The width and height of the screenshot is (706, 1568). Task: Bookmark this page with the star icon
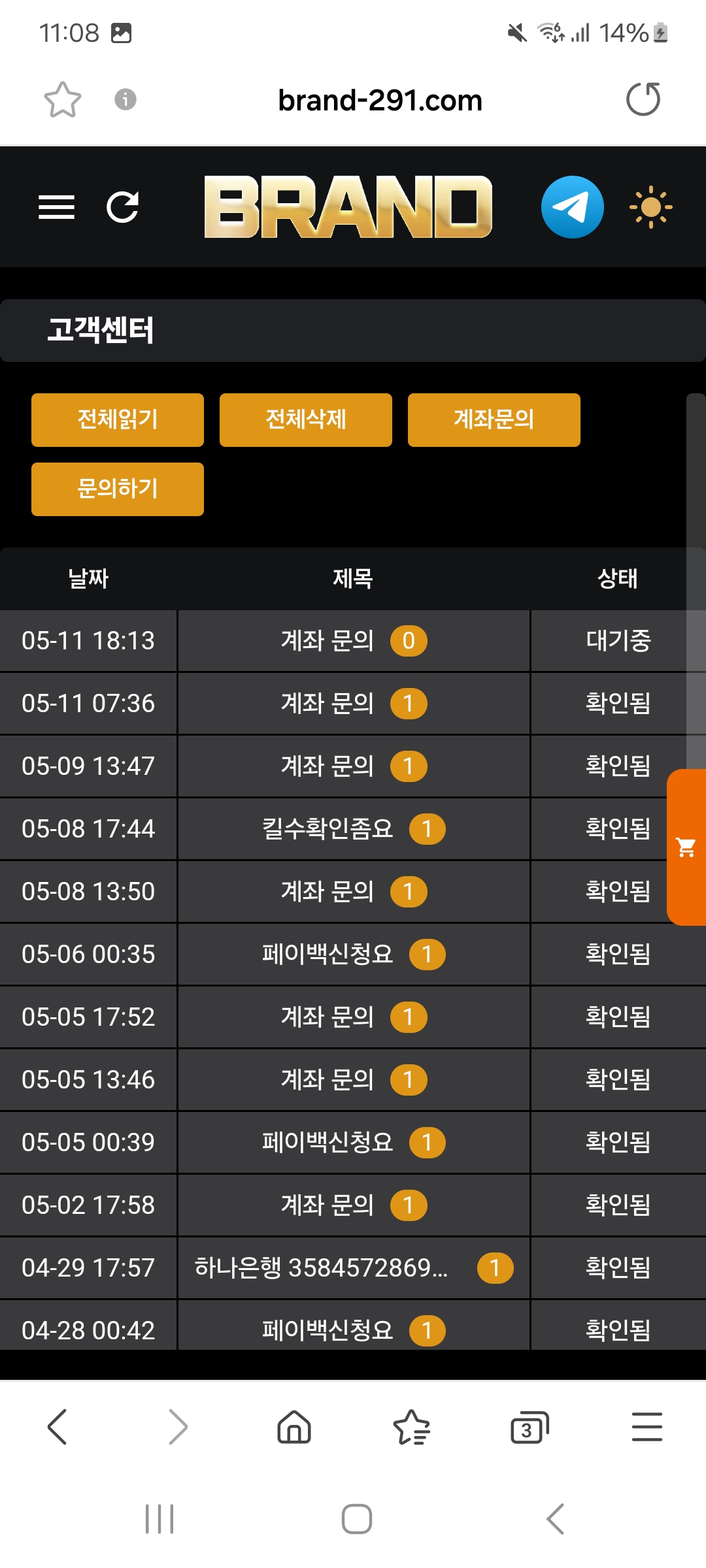coord(63,100)
